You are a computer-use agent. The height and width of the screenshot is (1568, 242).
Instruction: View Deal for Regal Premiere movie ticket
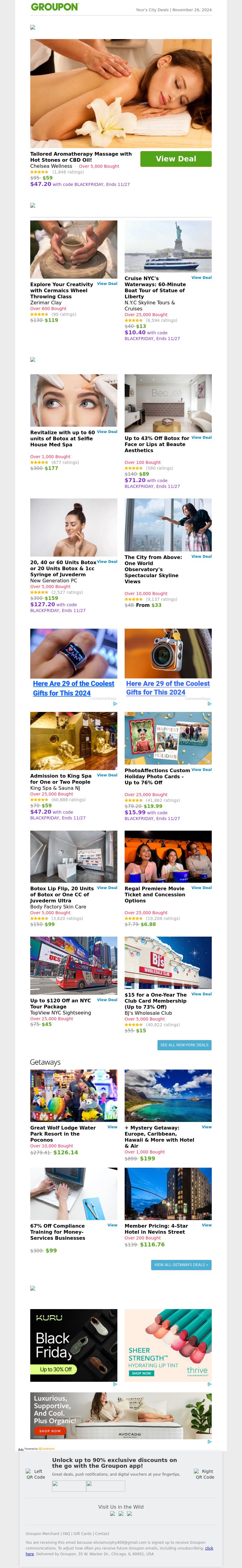coord(201,888)
